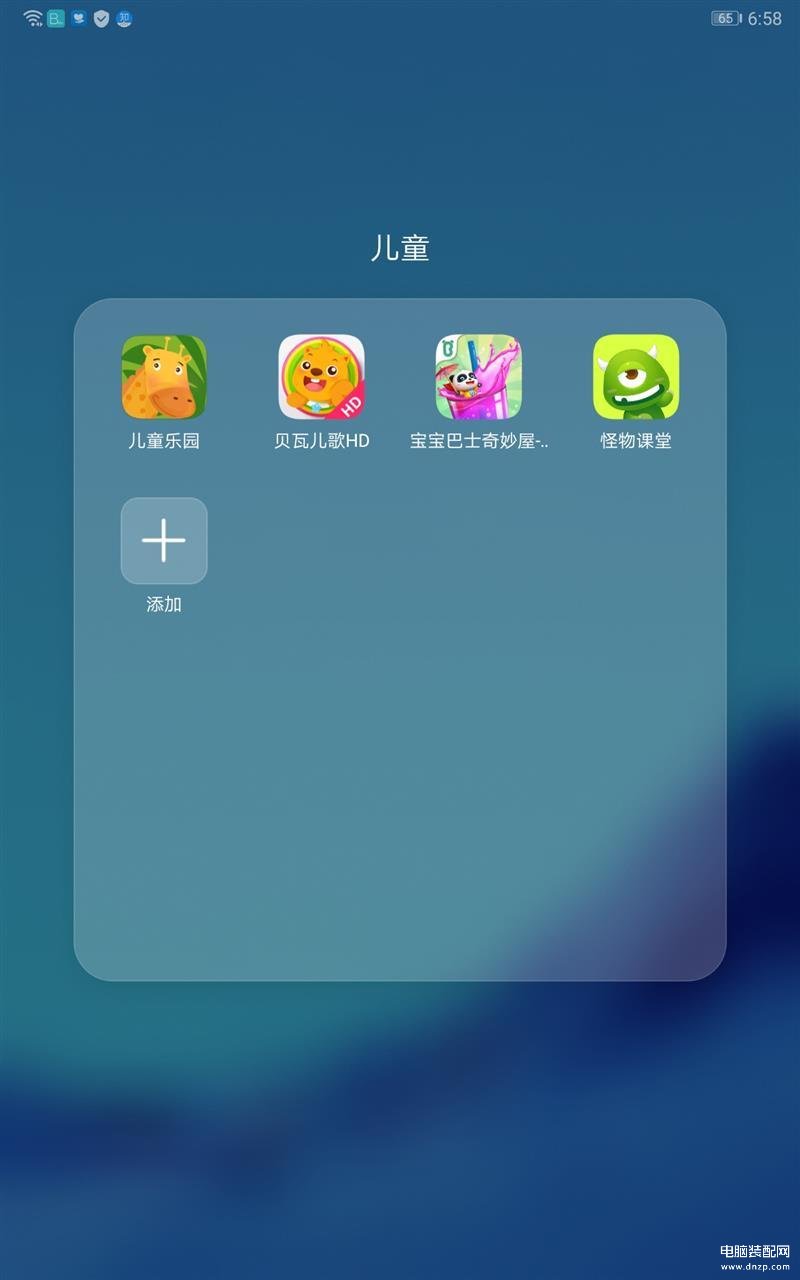Launch 贝瓦儿歌HD app
Image resolution: width=800 pixels, height=1280 pixels.
(321, 377)
